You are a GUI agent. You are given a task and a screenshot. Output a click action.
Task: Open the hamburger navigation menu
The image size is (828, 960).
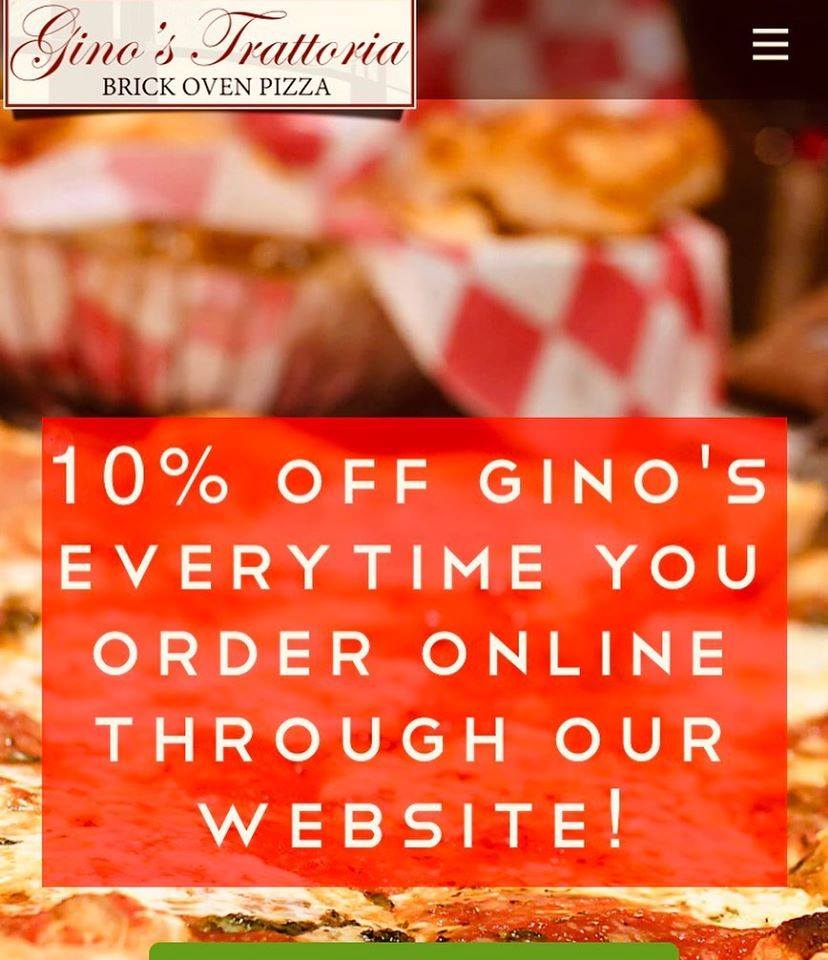[770, 45]
